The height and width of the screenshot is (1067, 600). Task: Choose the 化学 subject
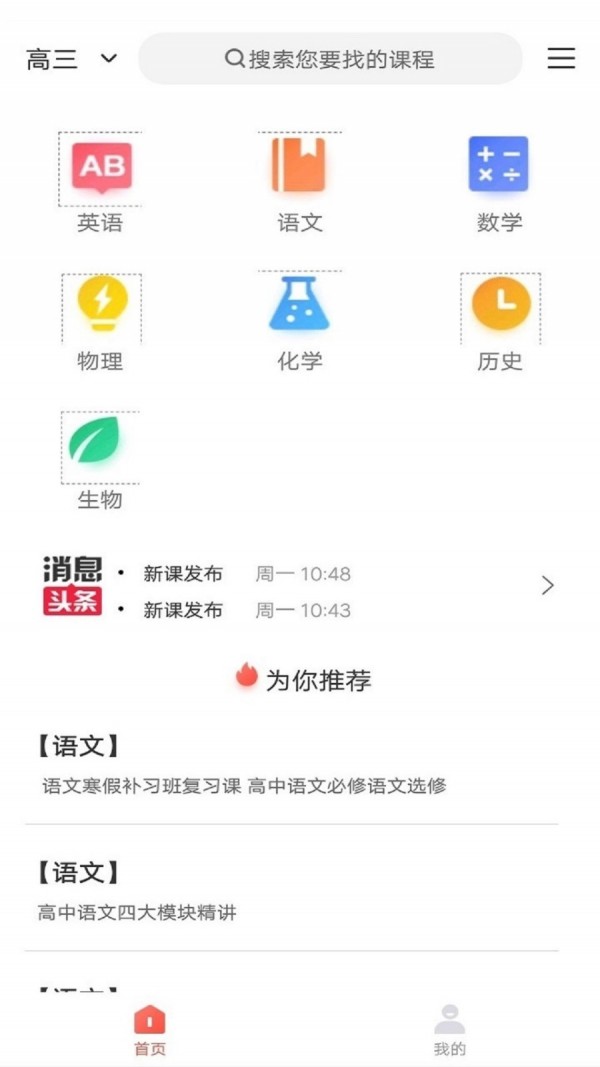[299, 321]
